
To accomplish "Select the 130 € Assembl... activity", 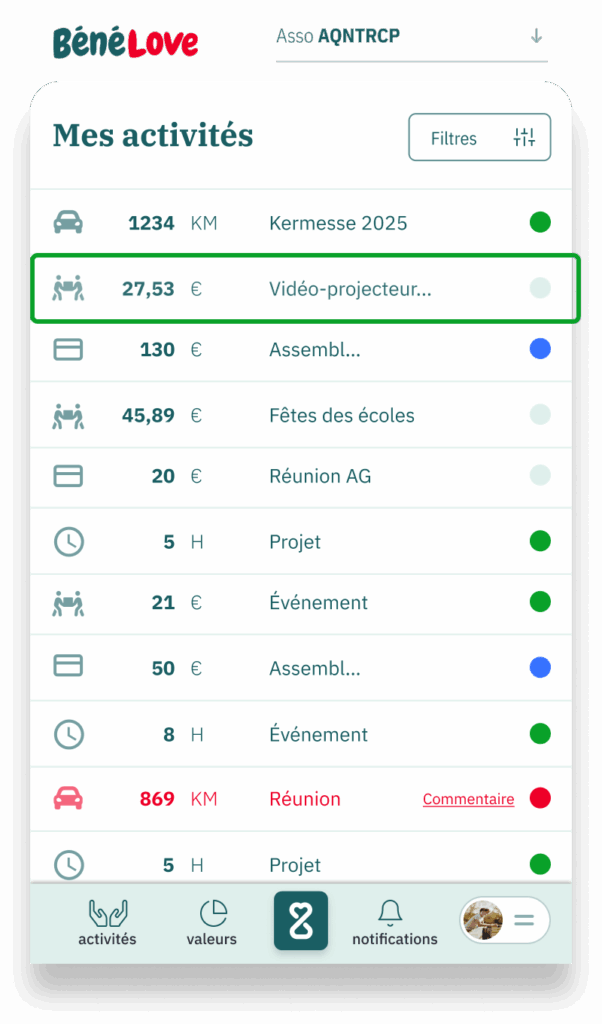I will (x=300, y=350).
